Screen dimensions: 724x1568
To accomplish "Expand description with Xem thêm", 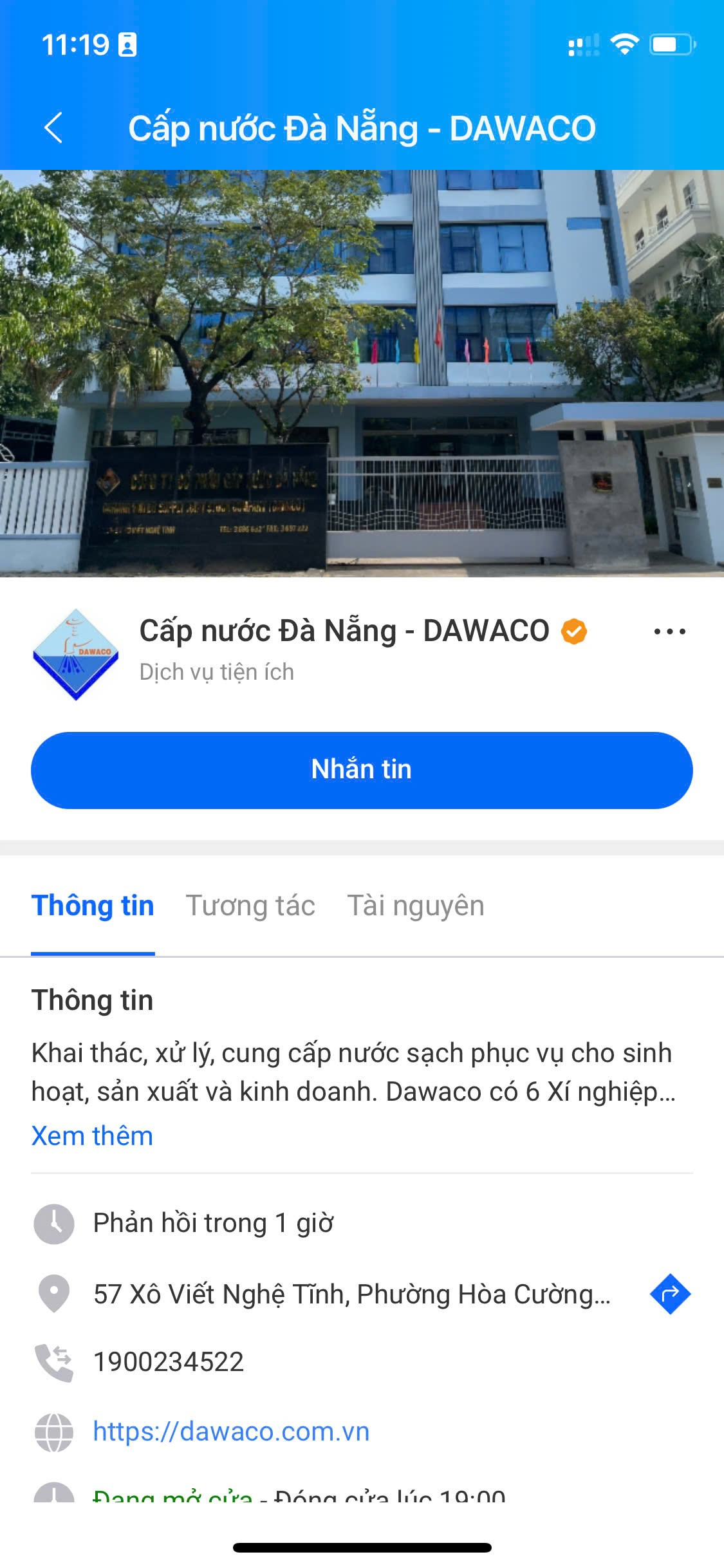I will [92, 1135].
